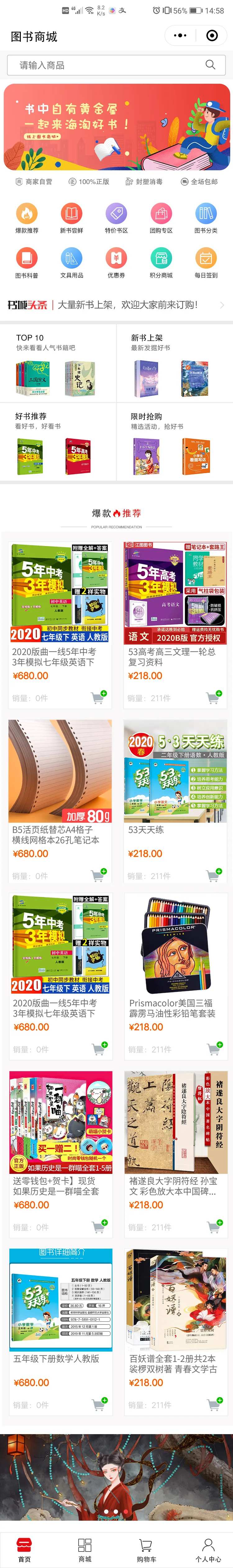Open 每日签到 daily check-in

tap(206, 263)
